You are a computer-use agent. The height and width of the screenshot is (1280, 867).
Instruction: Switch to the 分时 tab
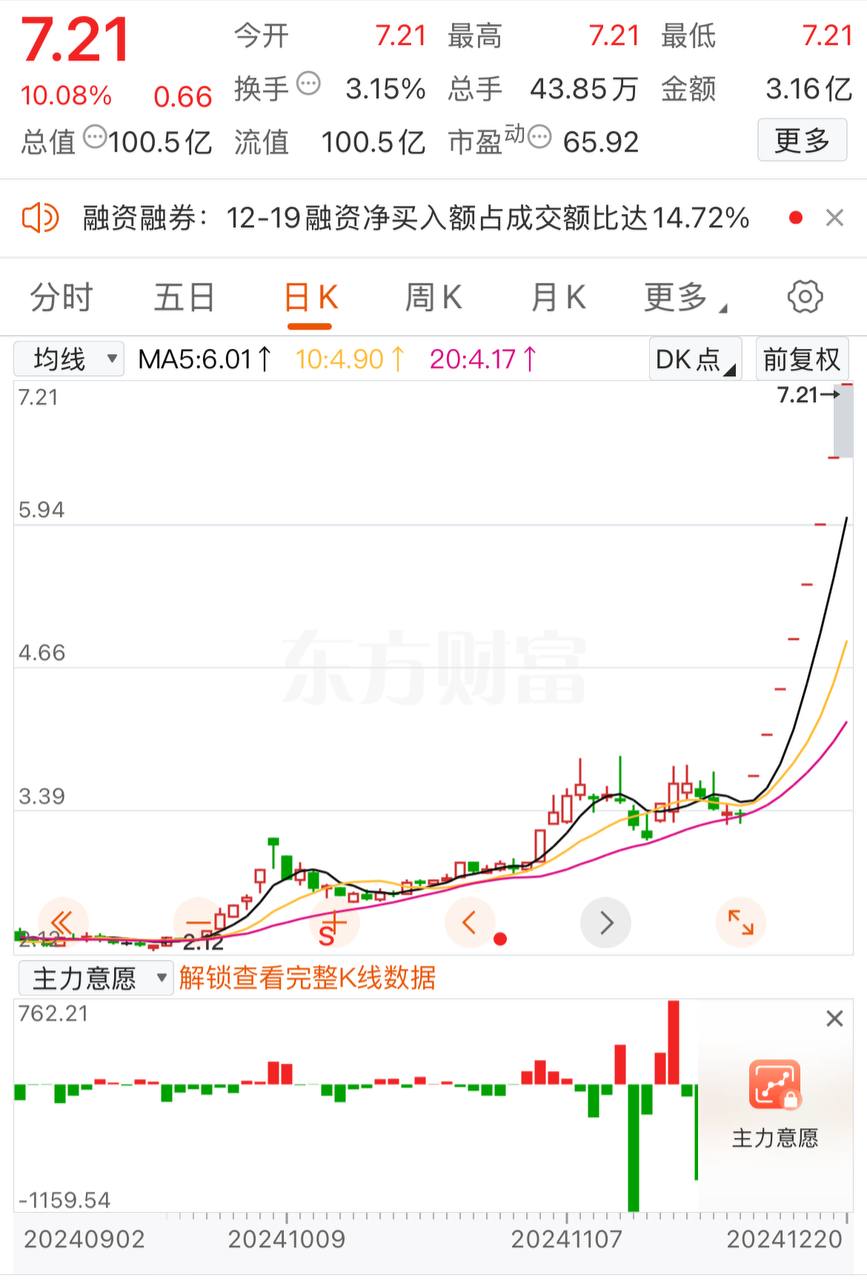point(62,296)
